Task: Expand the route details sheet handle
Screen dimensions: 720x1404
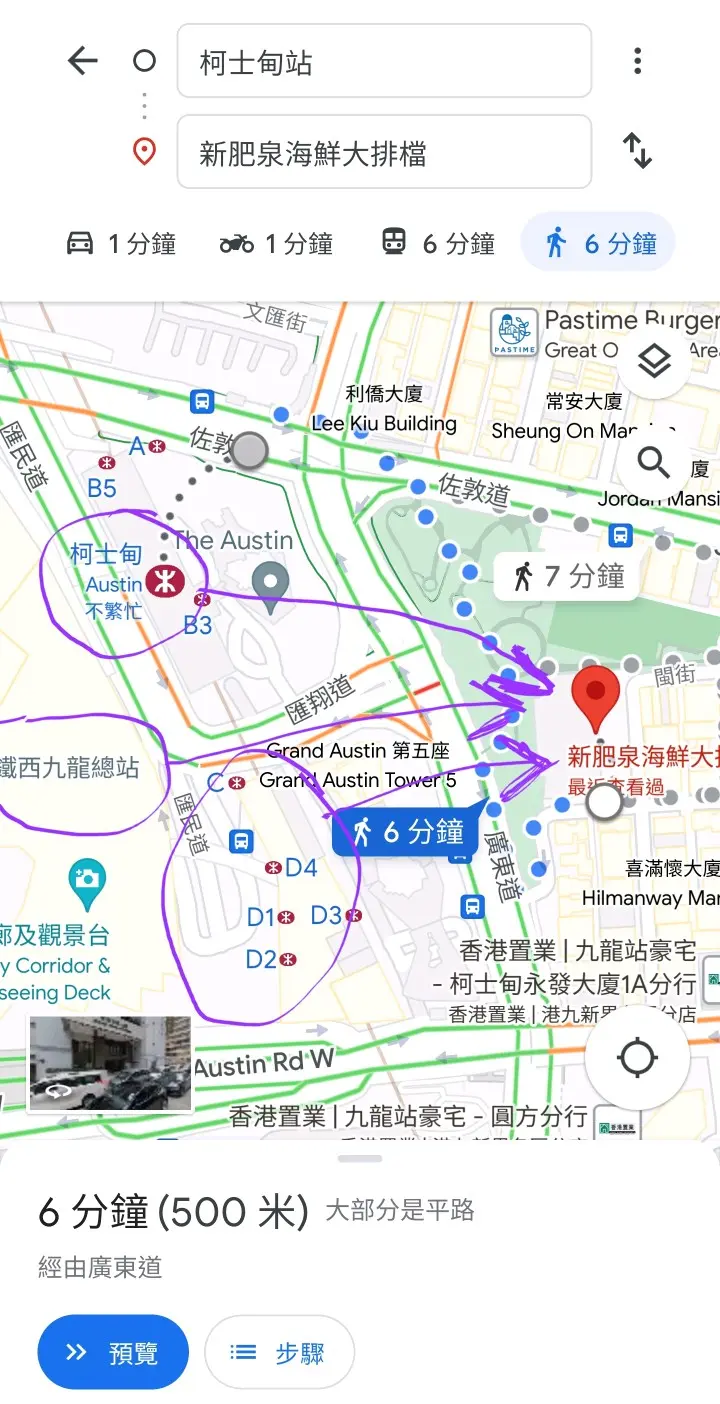Action: pos(360,1158)
